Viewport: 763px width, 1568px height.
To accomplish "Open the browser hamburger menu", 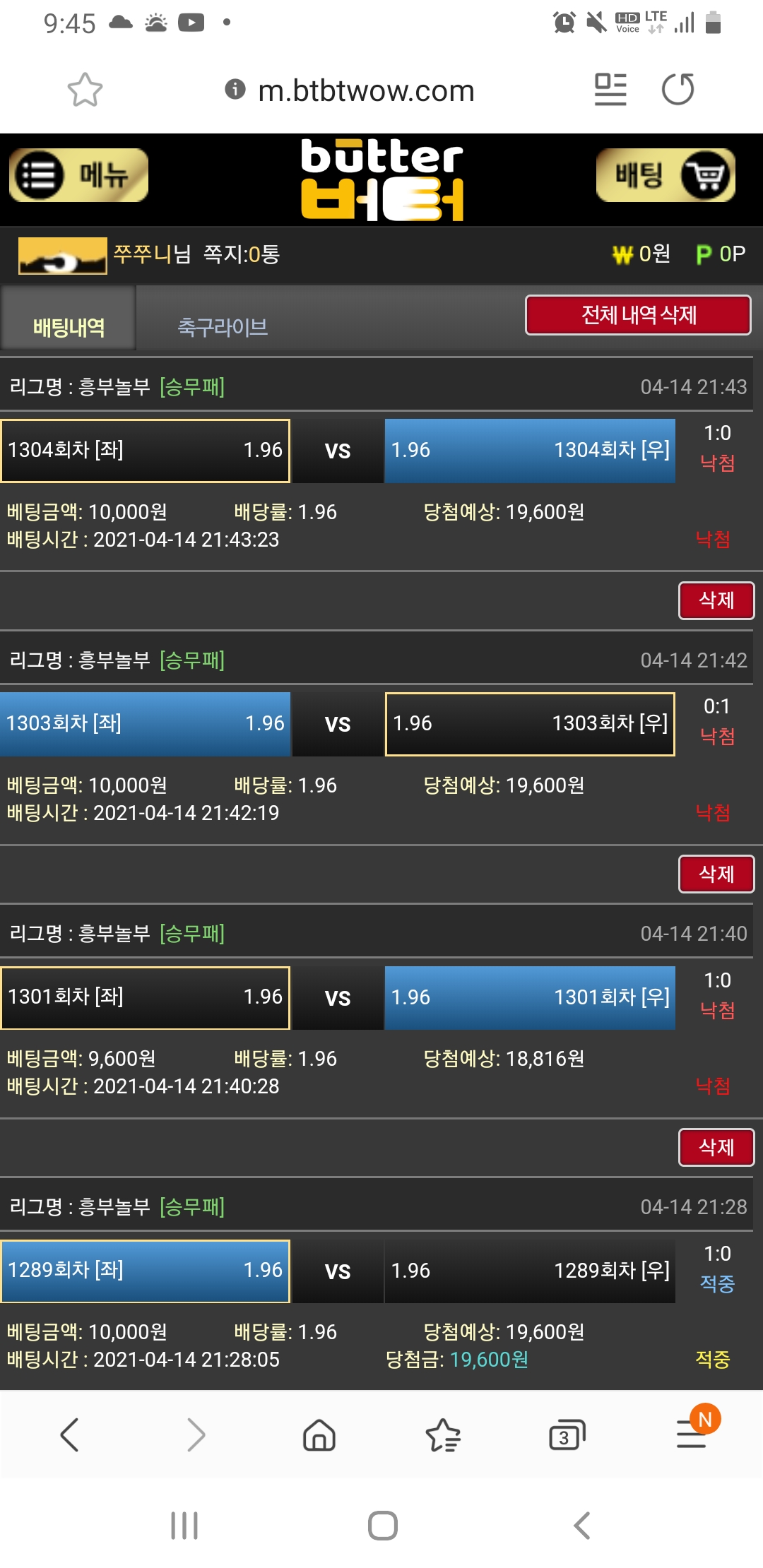I will tap(692, 1434).
